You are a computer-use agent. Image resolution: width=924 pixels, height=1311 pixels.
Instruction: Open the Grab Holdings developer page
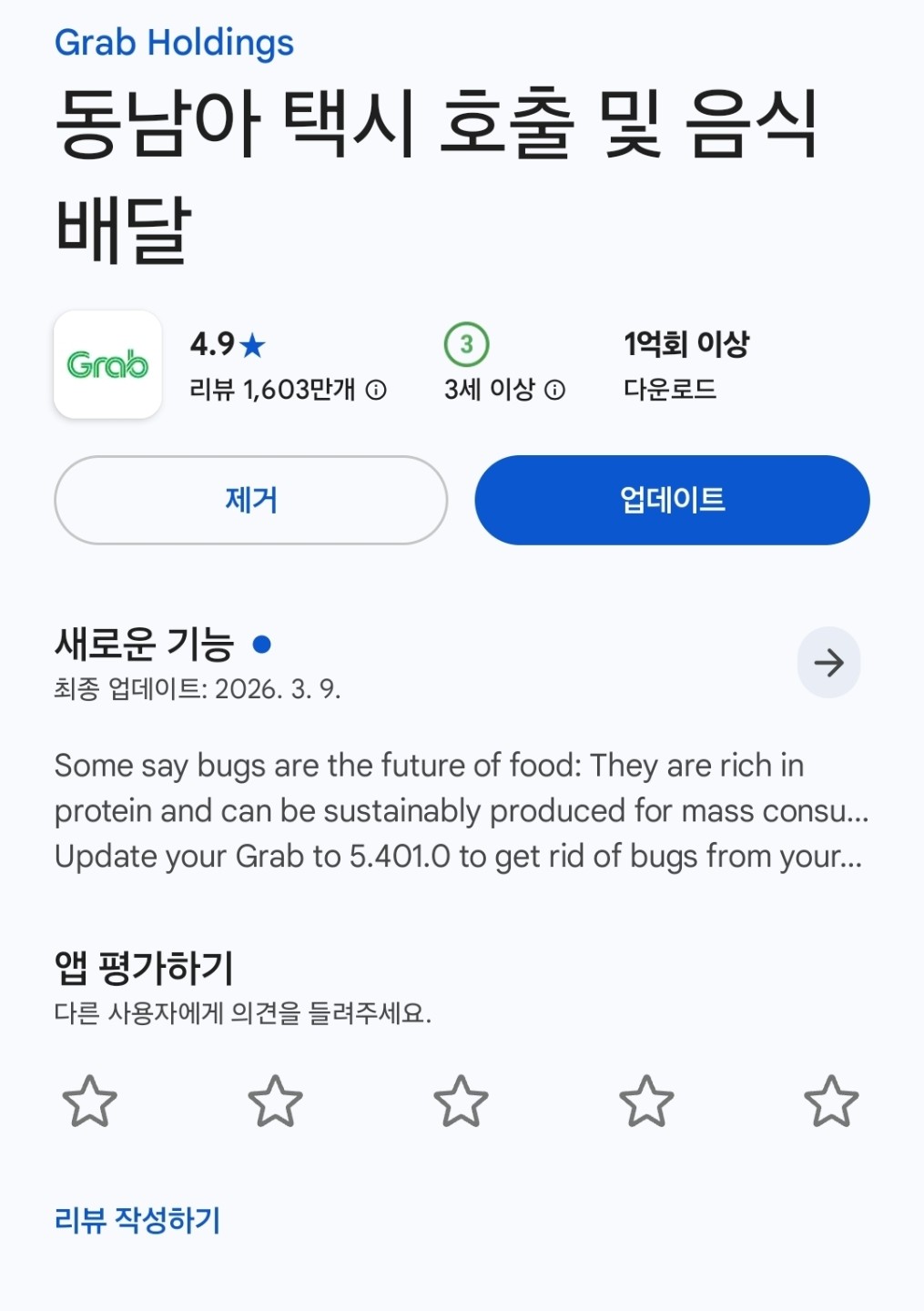[x=174, y=43]
